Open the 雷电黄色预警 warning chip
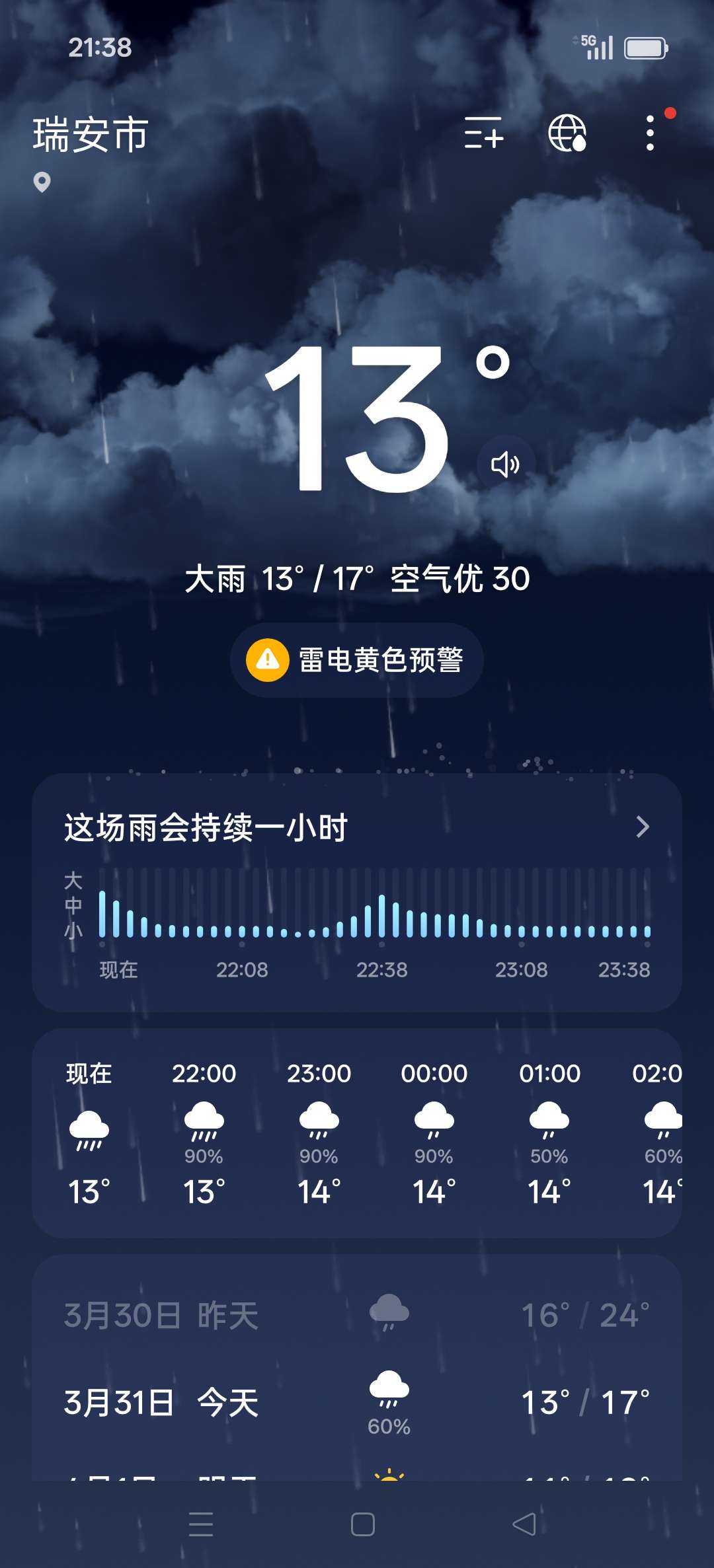 [357, 660]
